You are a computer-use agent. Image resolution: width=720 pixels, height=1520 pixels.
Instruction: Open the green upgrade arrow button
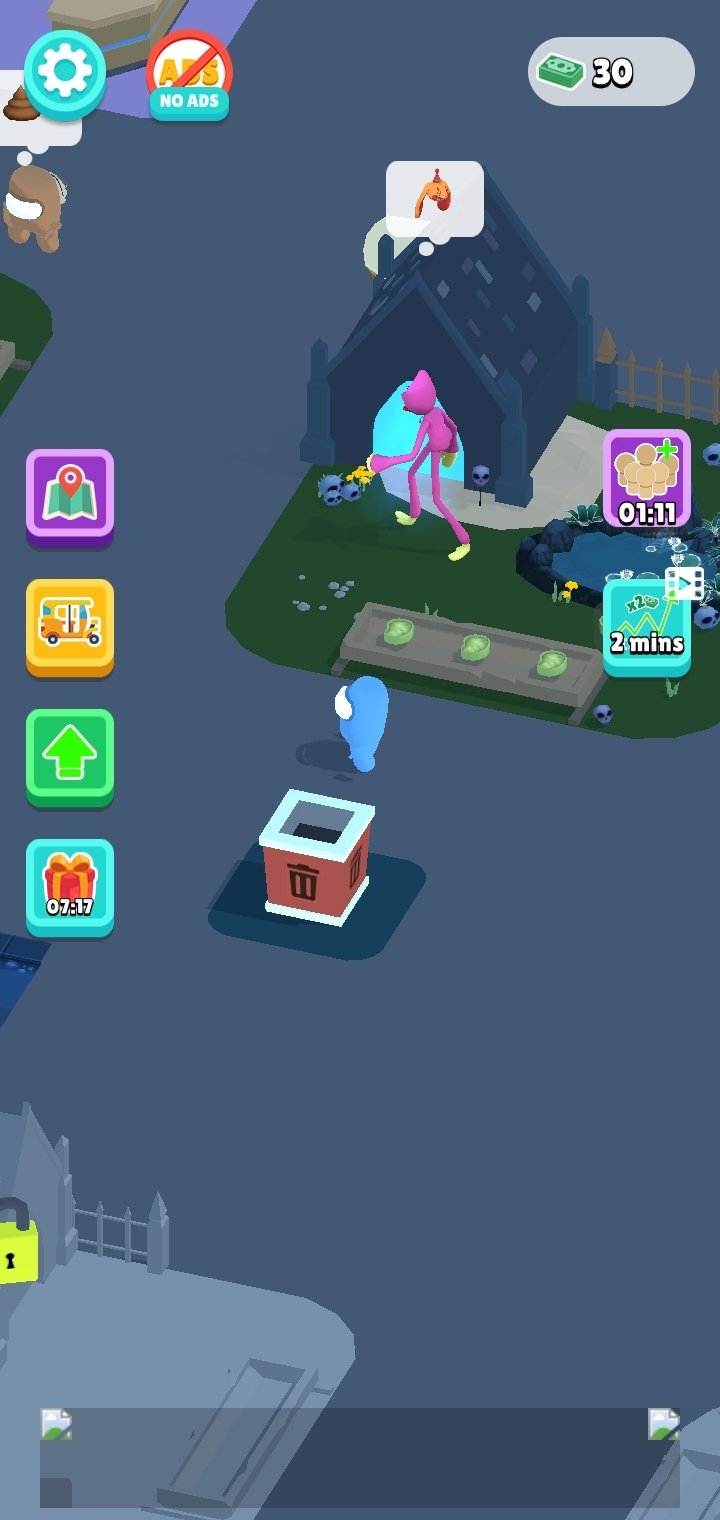click(70, 754)
